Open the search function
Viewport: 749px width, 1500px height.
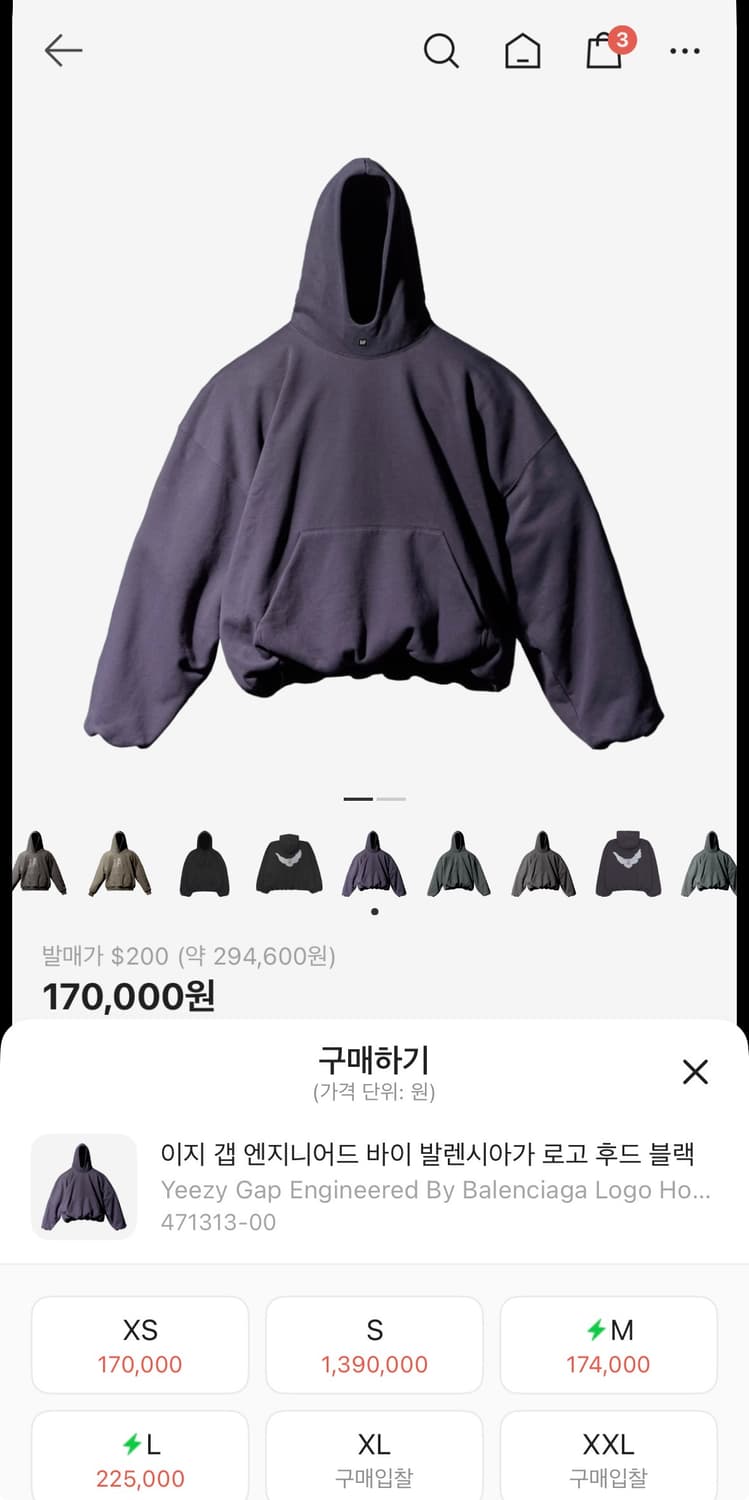coord(442,51)
